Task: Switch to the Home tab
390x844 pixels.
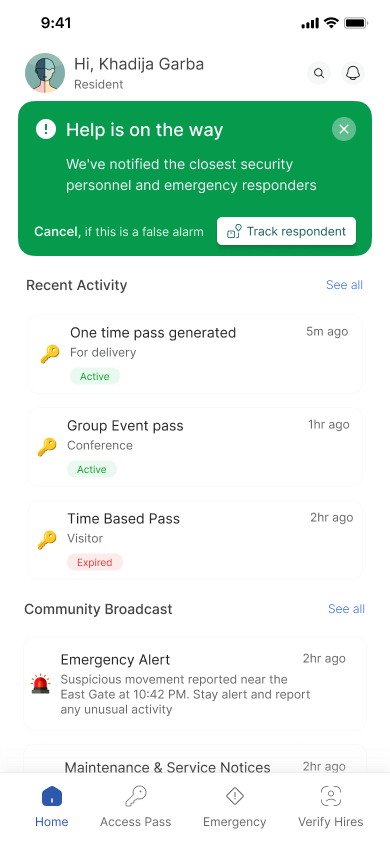Action: click(52, 806)
